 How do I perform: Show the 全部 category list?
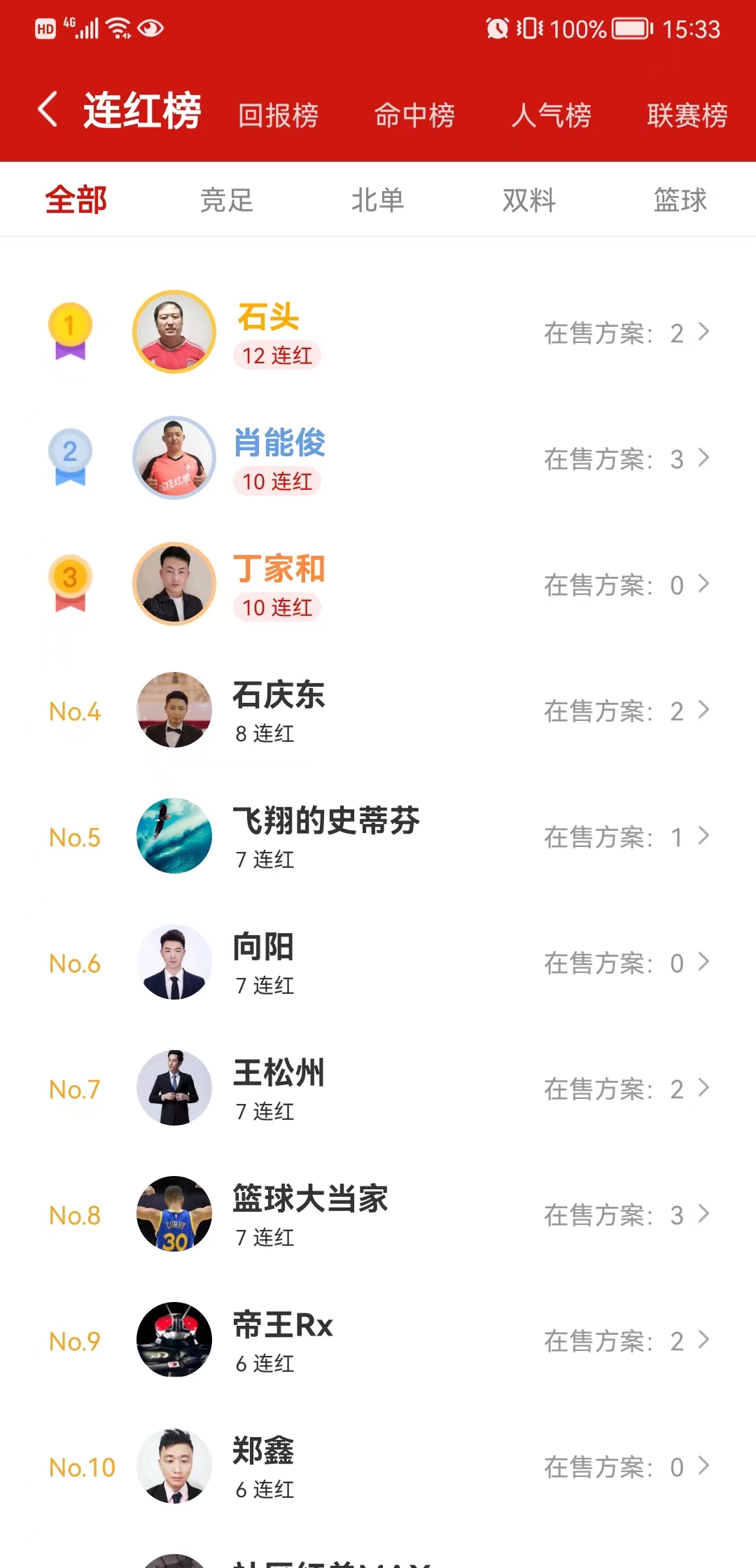pyautogui.click(x=76, y=200)
